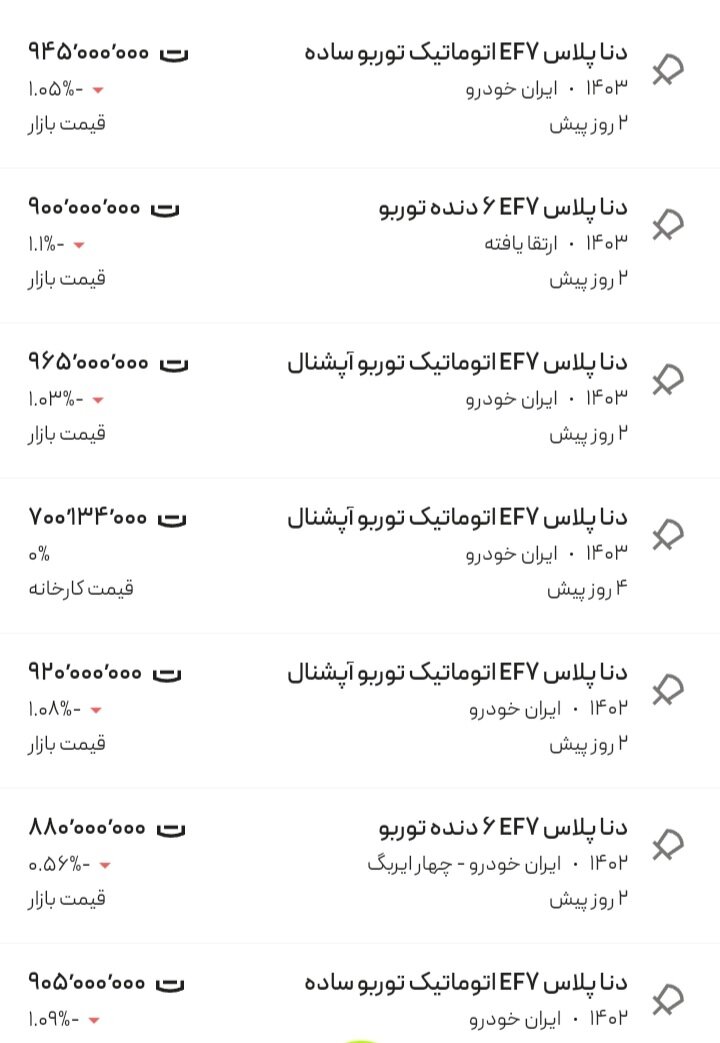Expand the trend arrow beside -1.03%
The image size is (720, 1043).
click(96, 398)
